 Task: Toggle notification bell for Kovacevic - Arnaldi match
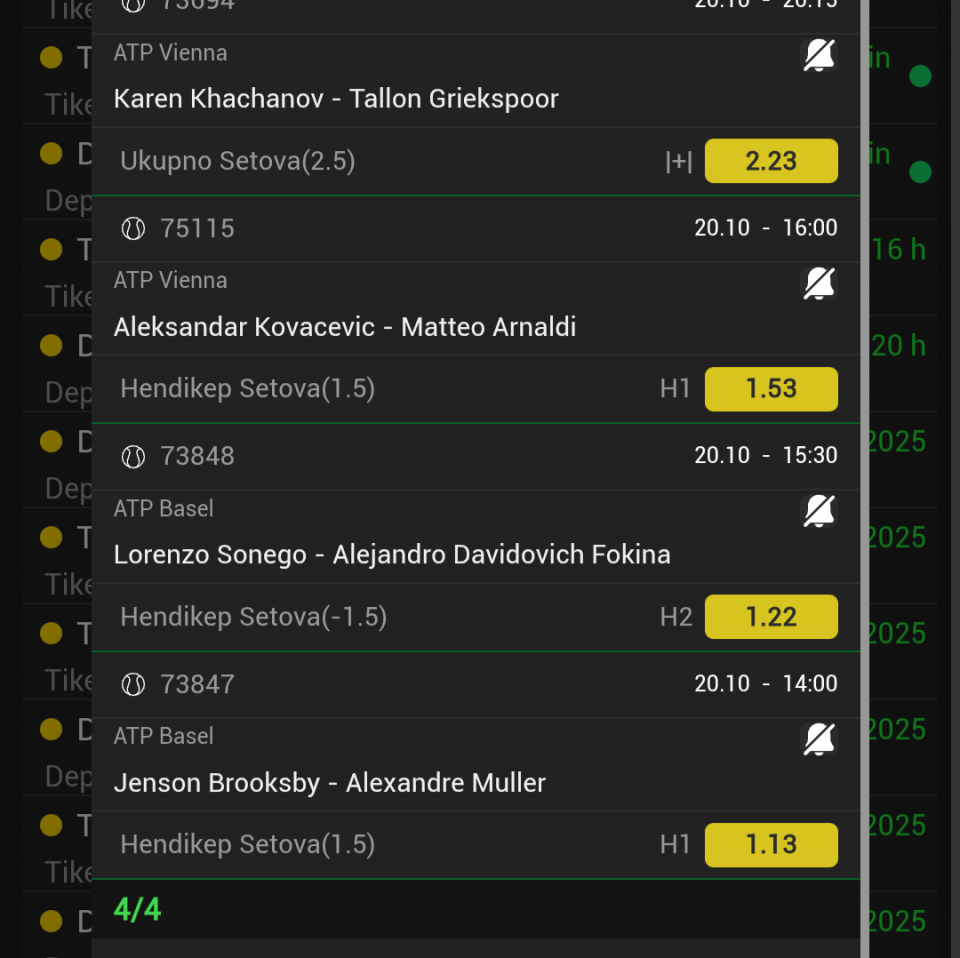819,284
